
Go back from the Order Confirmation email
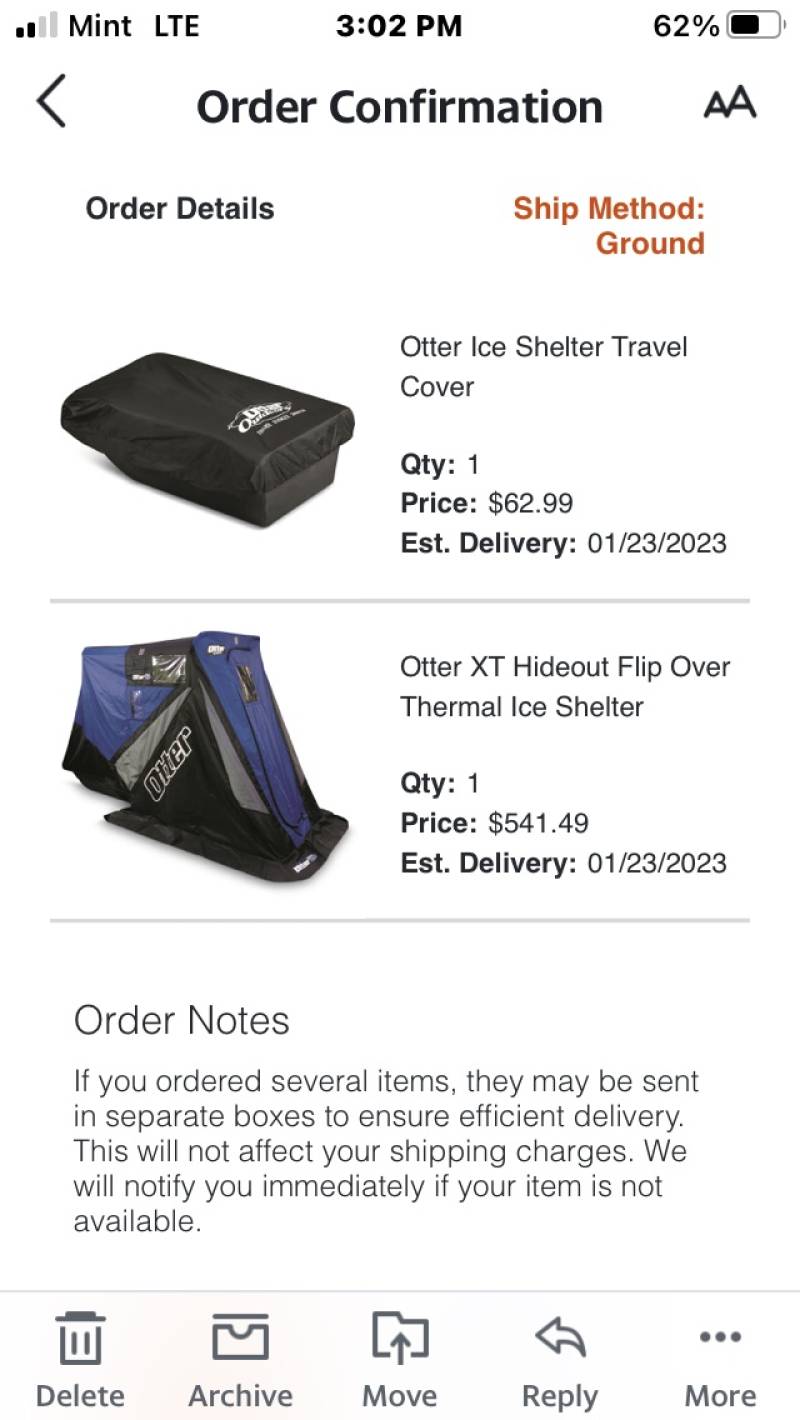[52, 103]
